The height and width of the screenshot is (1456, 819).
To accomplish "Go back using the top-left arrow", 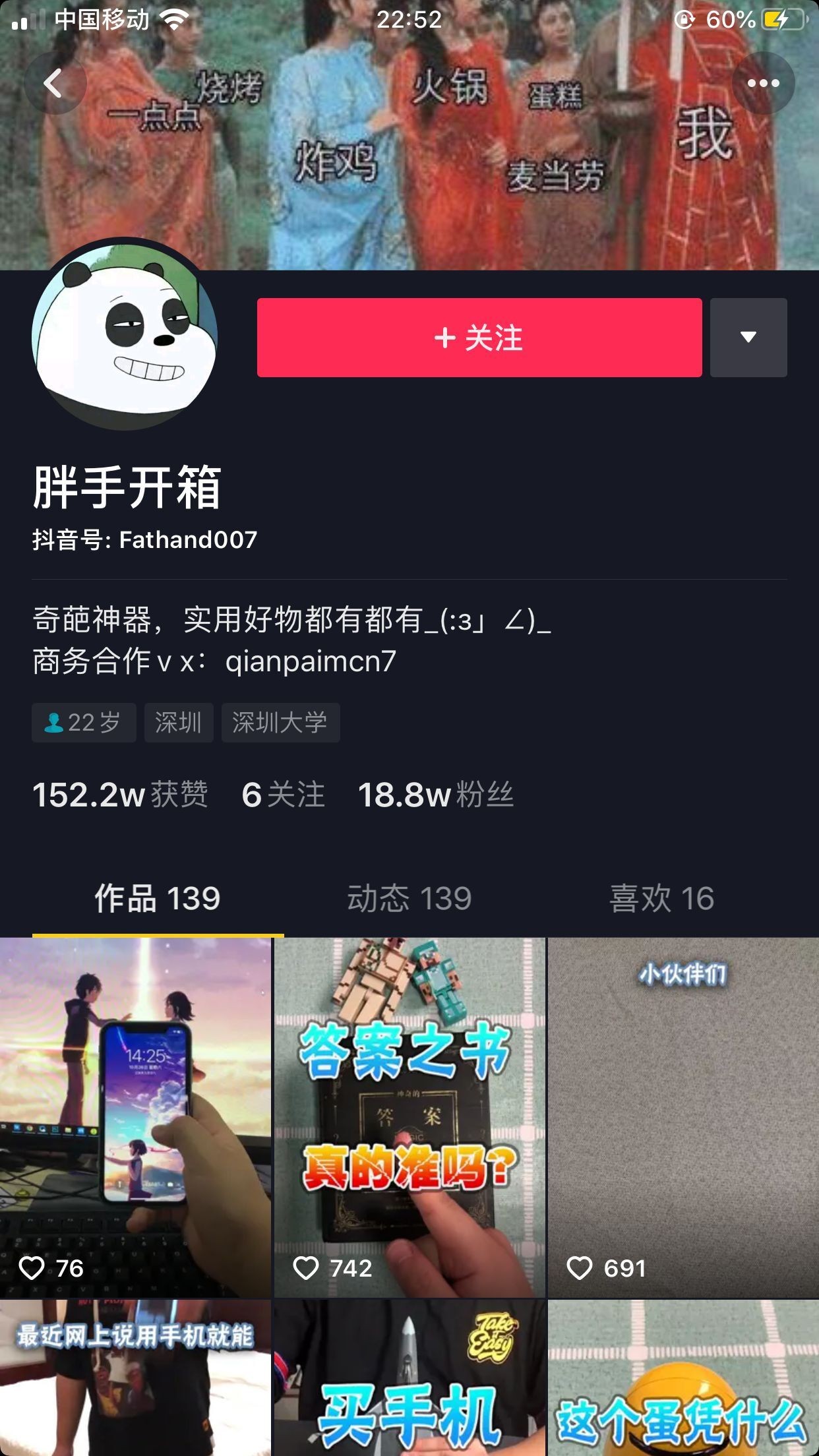I will pyautogui.click(x=54, y=84).
